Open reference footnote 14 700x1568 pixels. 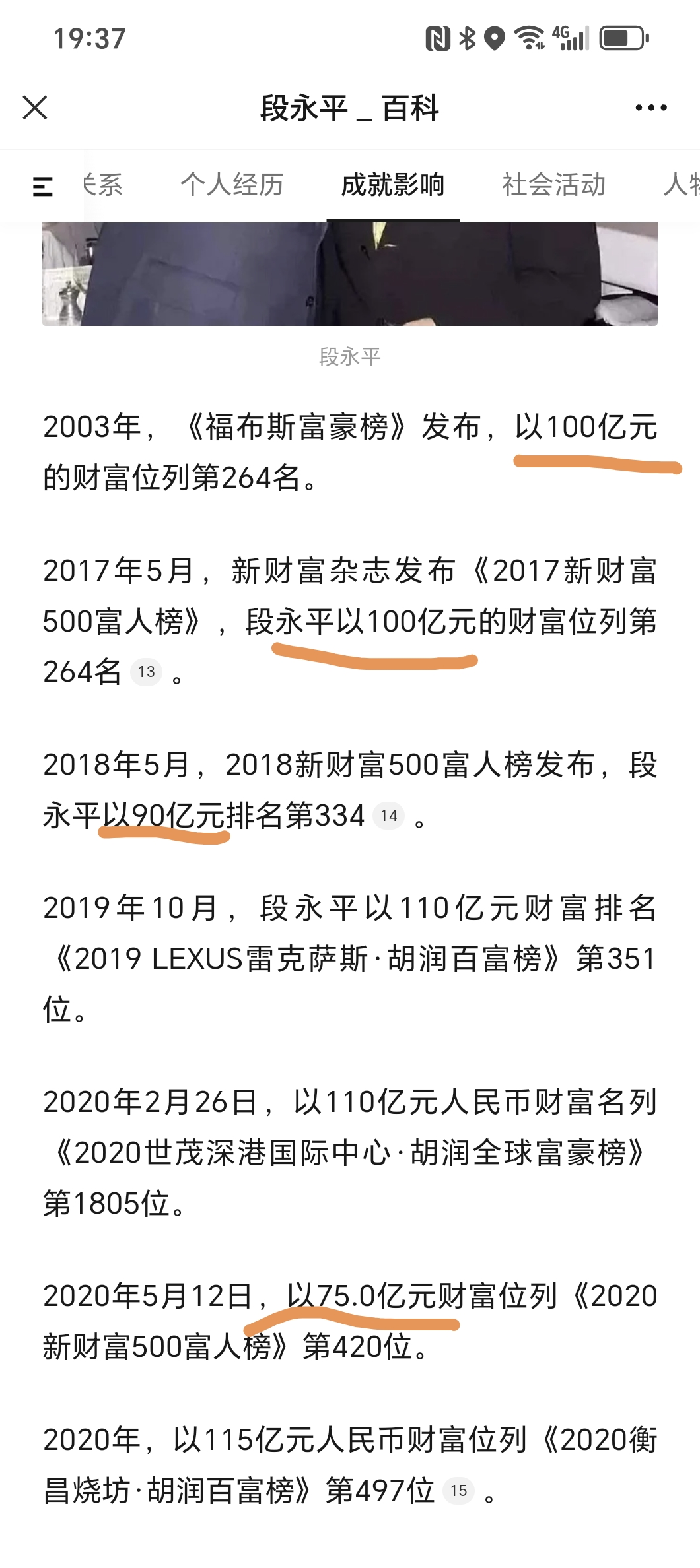tap(389, 816)
